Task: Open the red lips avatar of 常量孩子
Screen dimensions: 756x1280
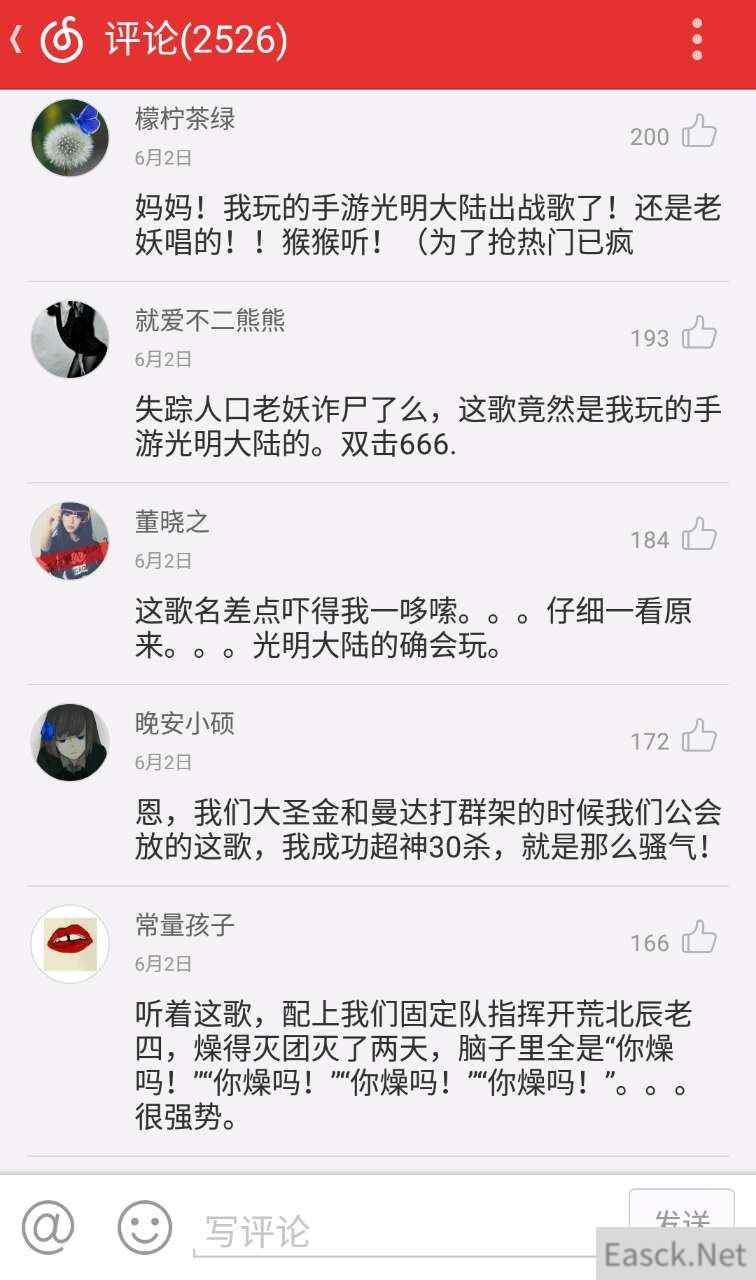Action: [x=70, y=944]
